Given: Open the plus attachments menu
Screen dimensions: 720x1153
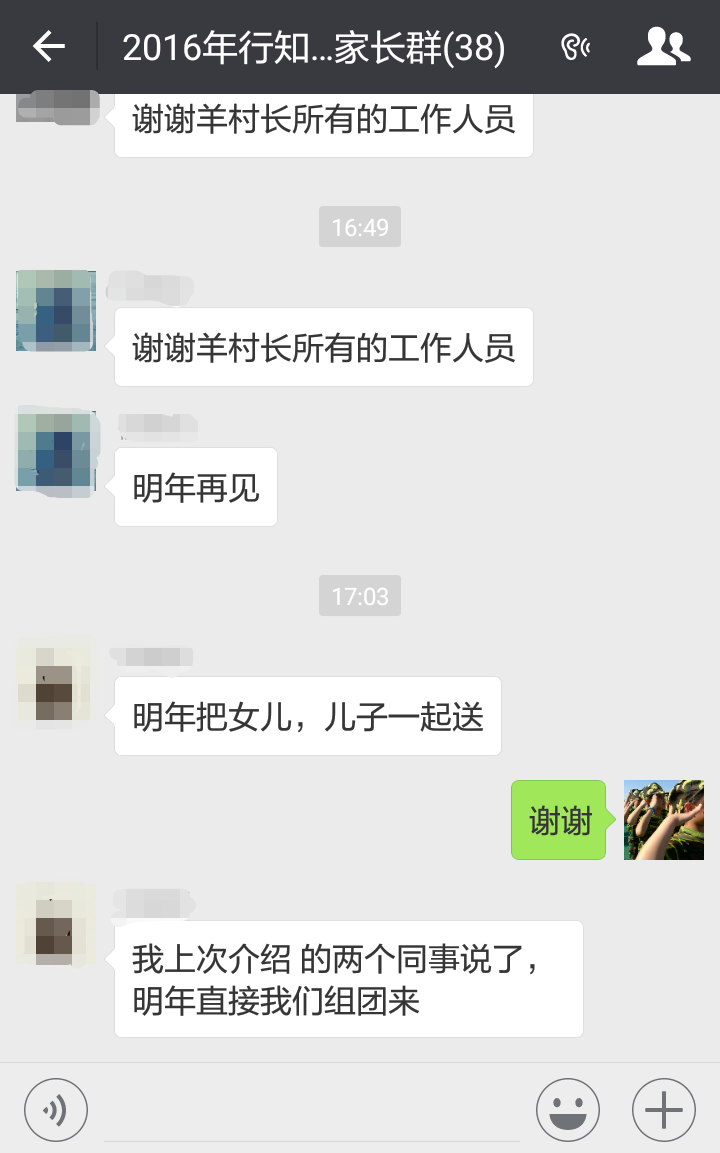Looking at the screenshot, I should click(x=663, y=1110).
